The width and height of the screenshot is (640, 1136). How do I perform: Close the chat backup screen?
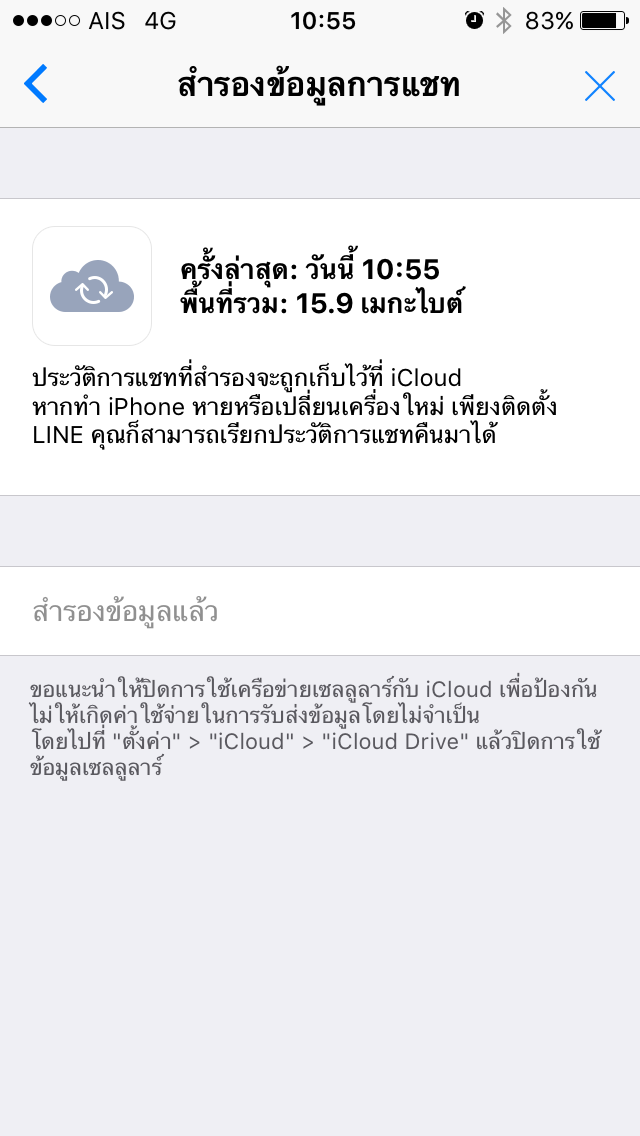click(x=599, y=86)
